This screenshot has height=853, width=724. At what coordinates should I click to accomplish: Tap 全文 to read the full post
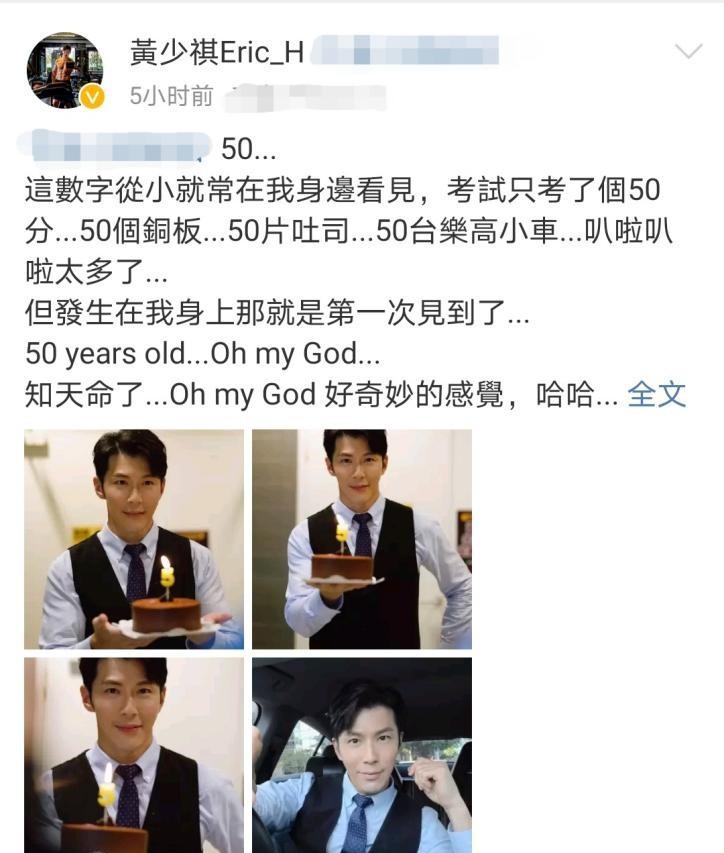click(656, 394)
